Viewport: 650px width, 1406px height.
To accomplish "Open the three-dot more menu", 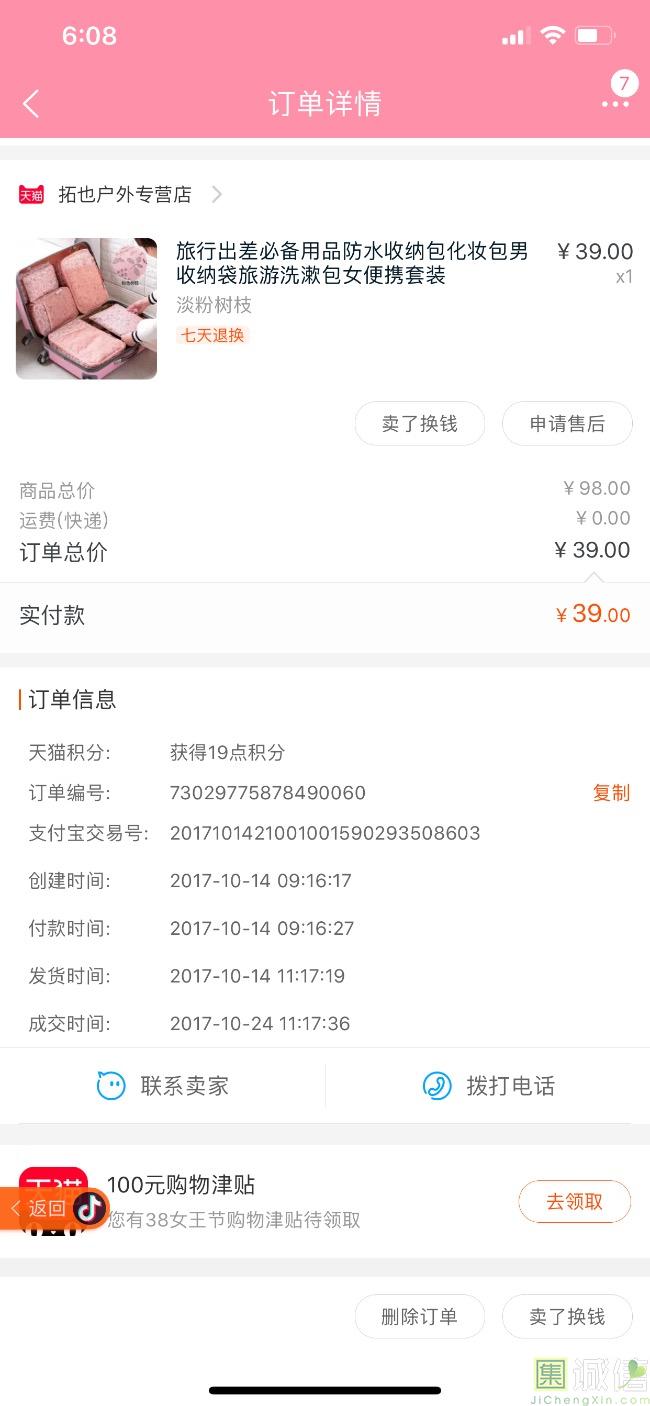I will click(x=615, y=104).
